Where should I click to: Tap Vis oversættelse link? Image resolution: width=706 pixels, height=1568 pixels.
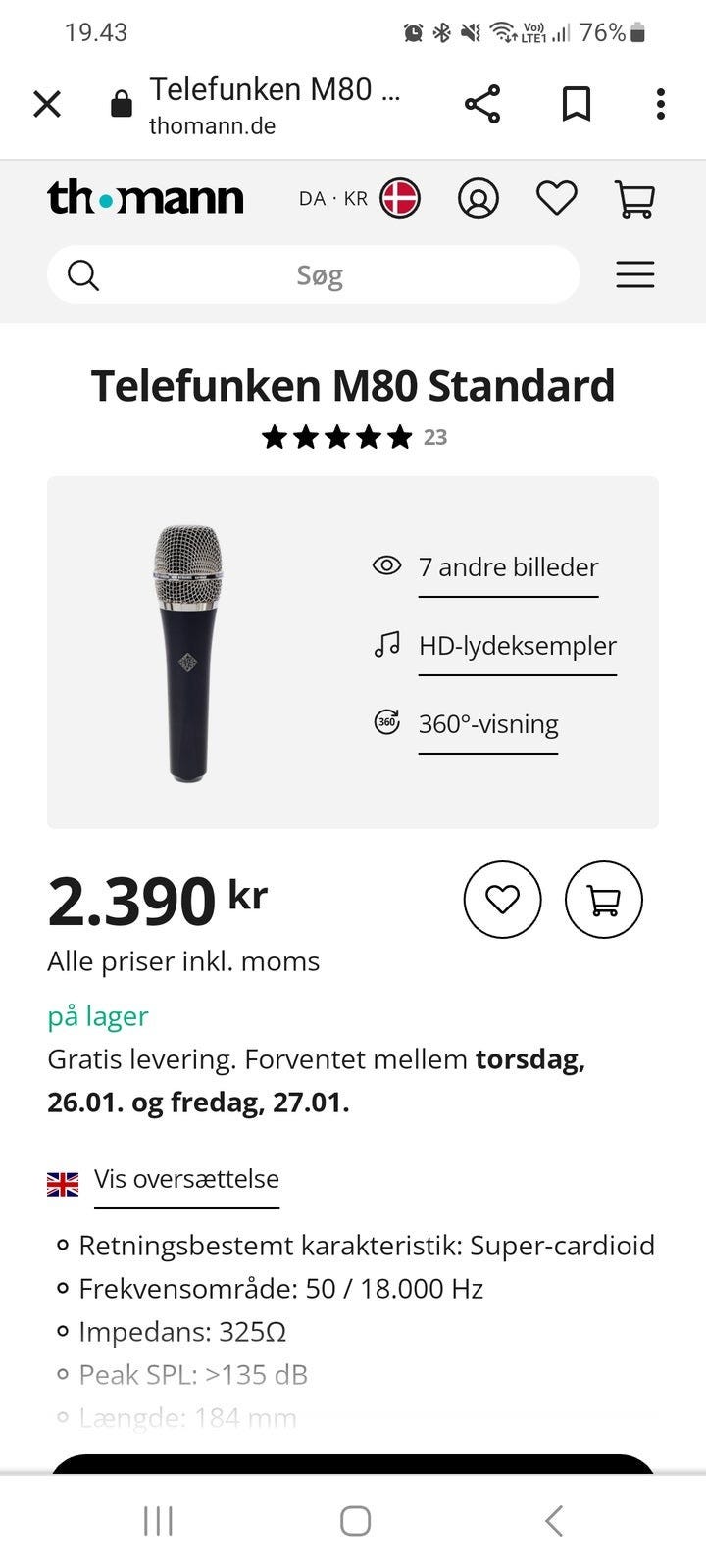tap(186, 1179)
